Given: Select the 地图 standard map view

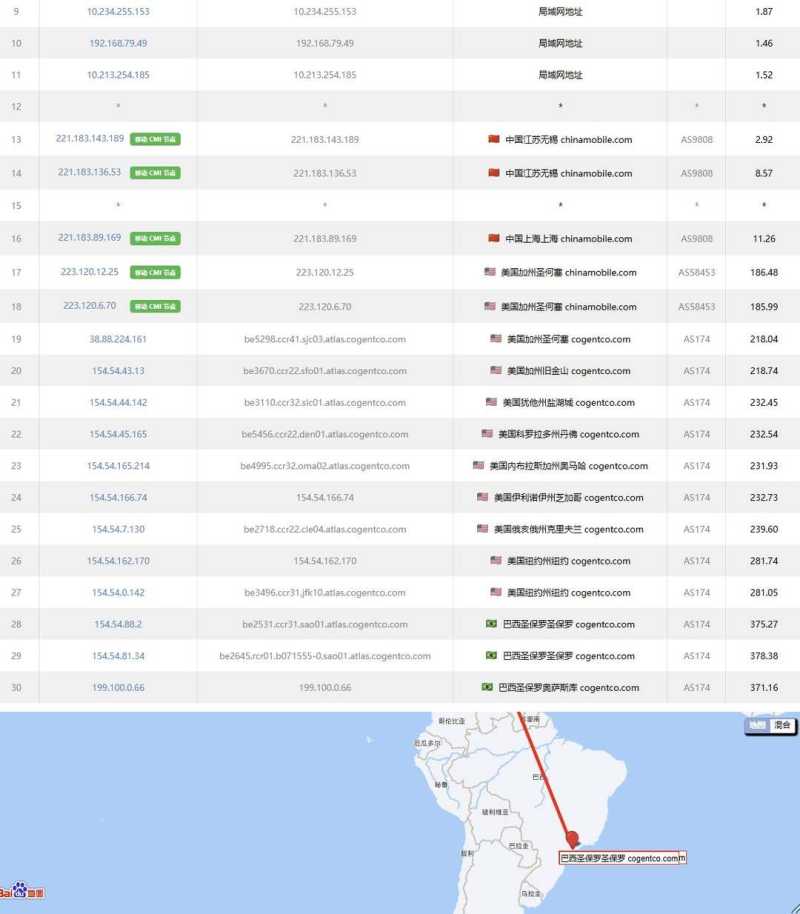Looking at the screenshot, I should click(758, 725).
